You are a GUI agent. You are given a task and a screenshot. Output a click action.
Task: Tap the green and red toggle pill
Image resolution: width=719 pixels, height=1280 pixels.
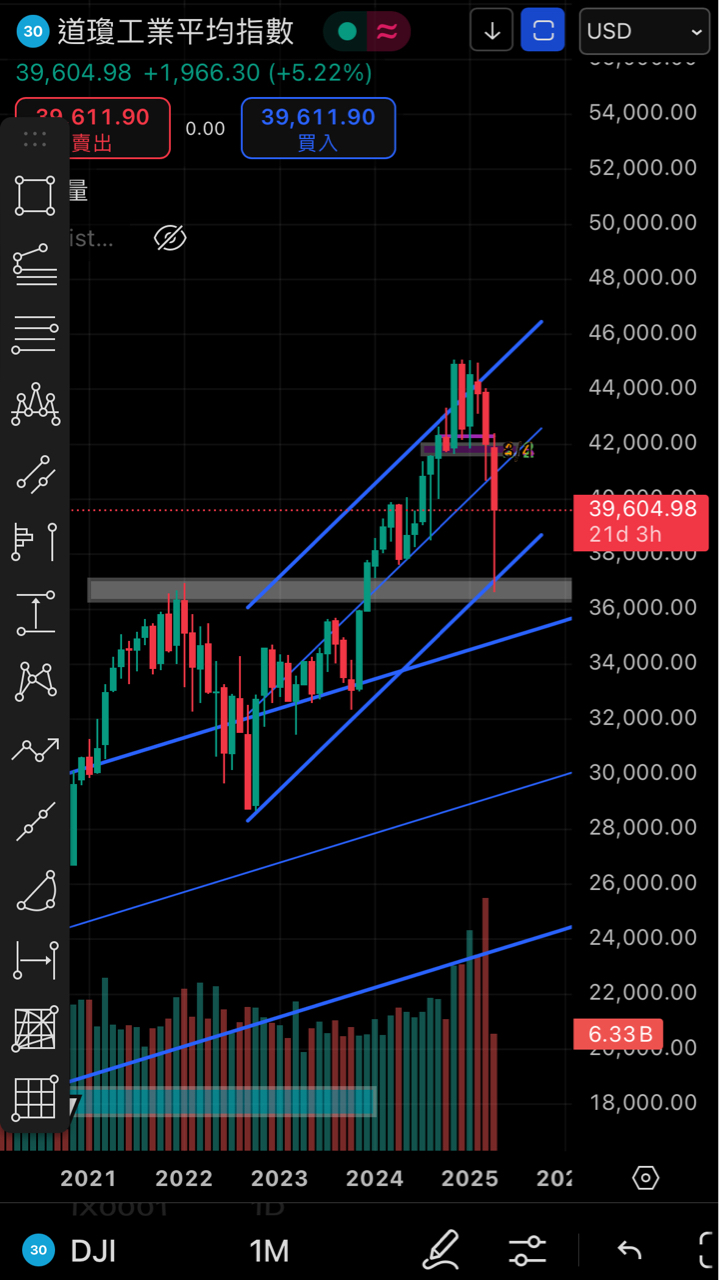[x=367, y=32]
